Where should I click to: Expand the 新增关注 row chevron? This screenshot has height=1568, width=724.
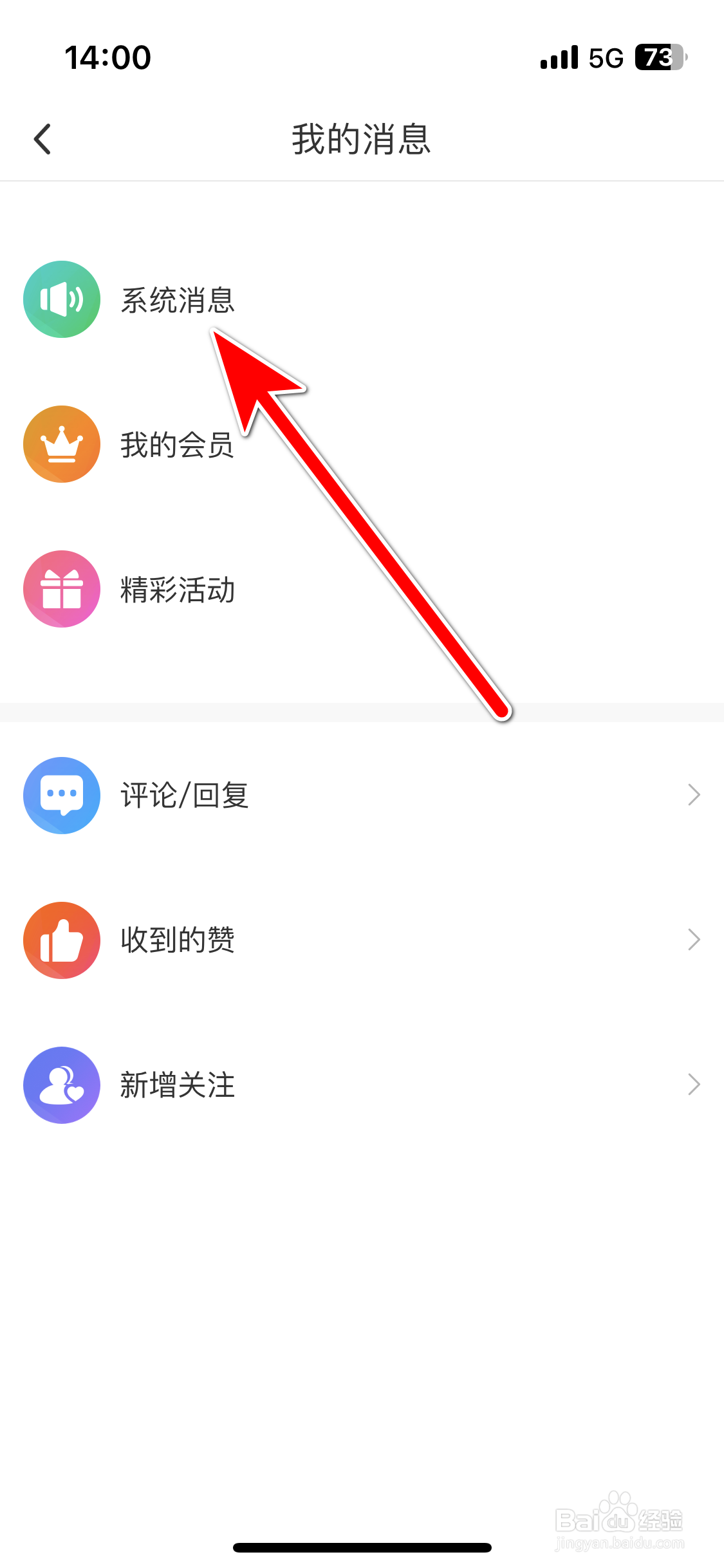point(694,1085)
